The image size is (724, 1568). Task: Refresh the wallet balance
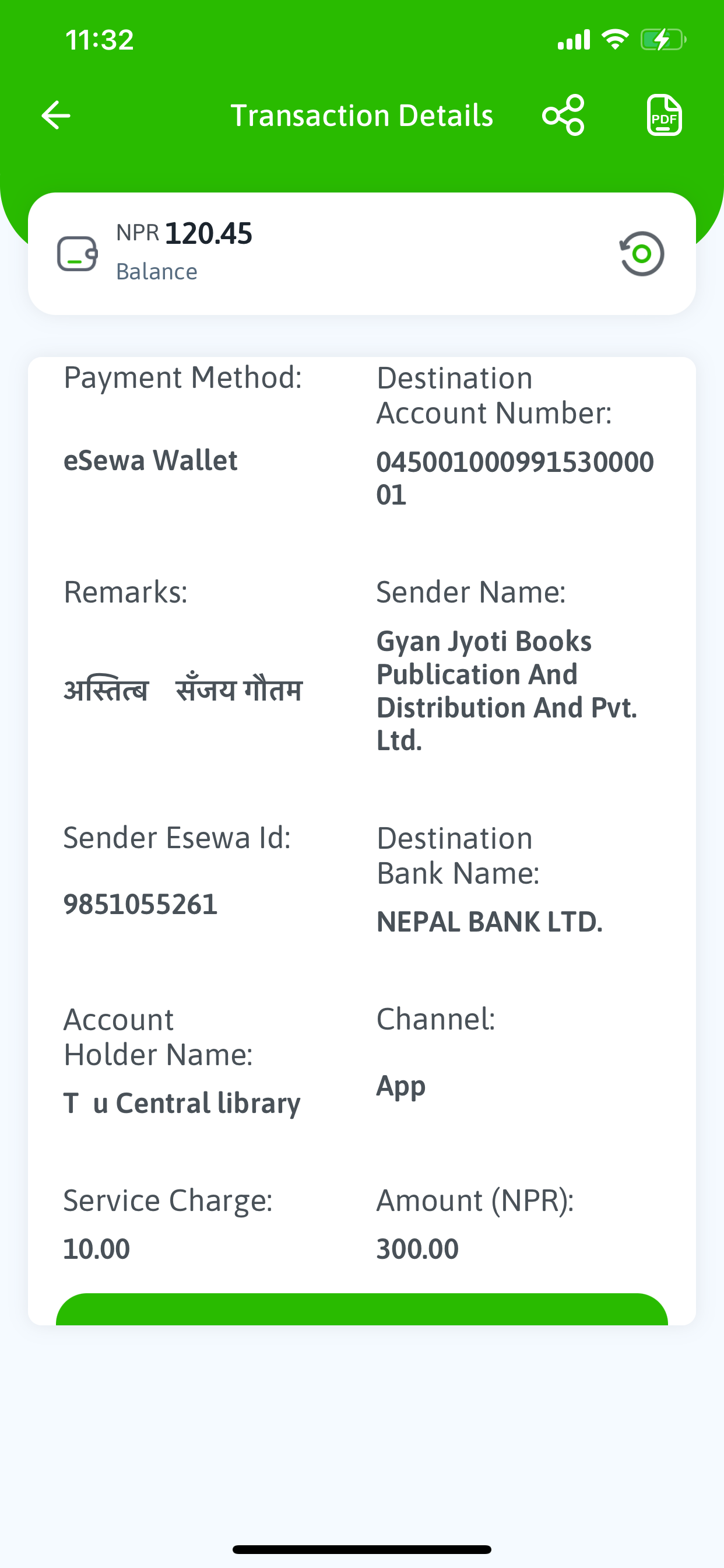[642, 254]
